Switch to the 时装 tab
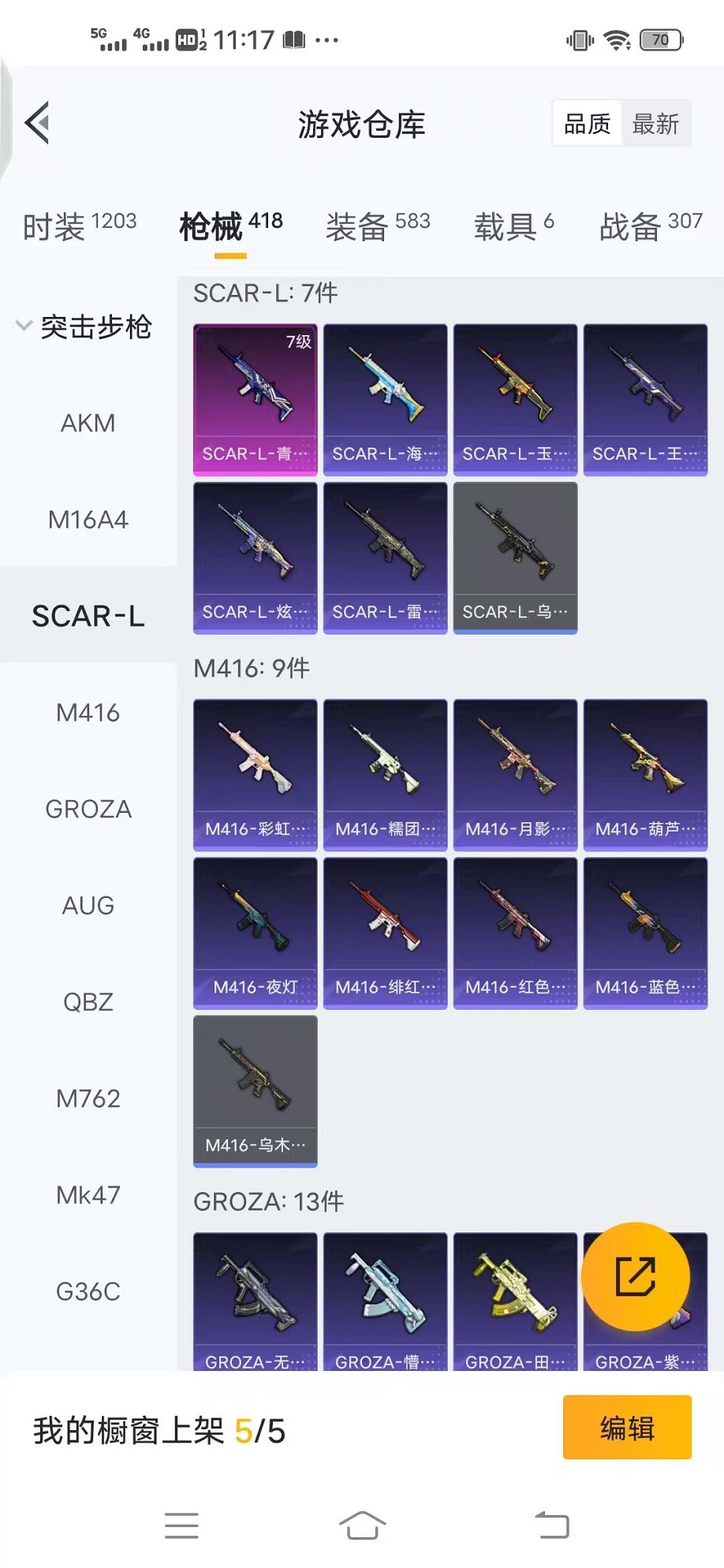724x1568 pixels. click(x=79, y=226)
